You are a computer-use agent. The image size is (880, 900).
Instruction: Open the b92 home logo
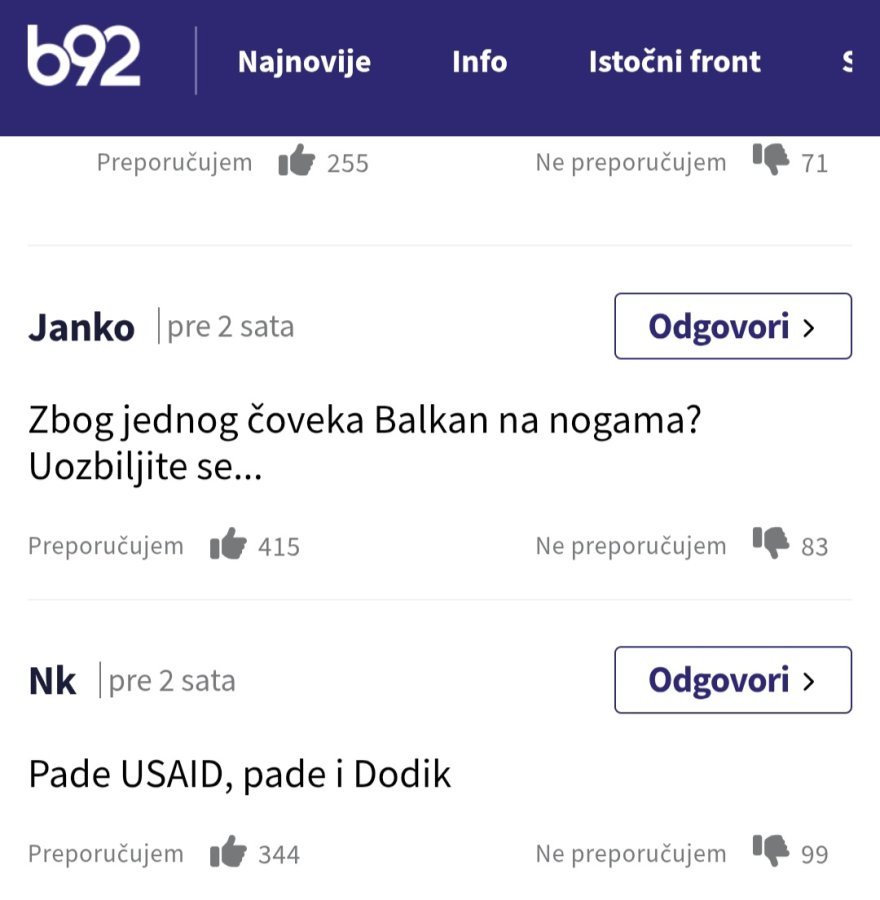click(x=84, y=58)
